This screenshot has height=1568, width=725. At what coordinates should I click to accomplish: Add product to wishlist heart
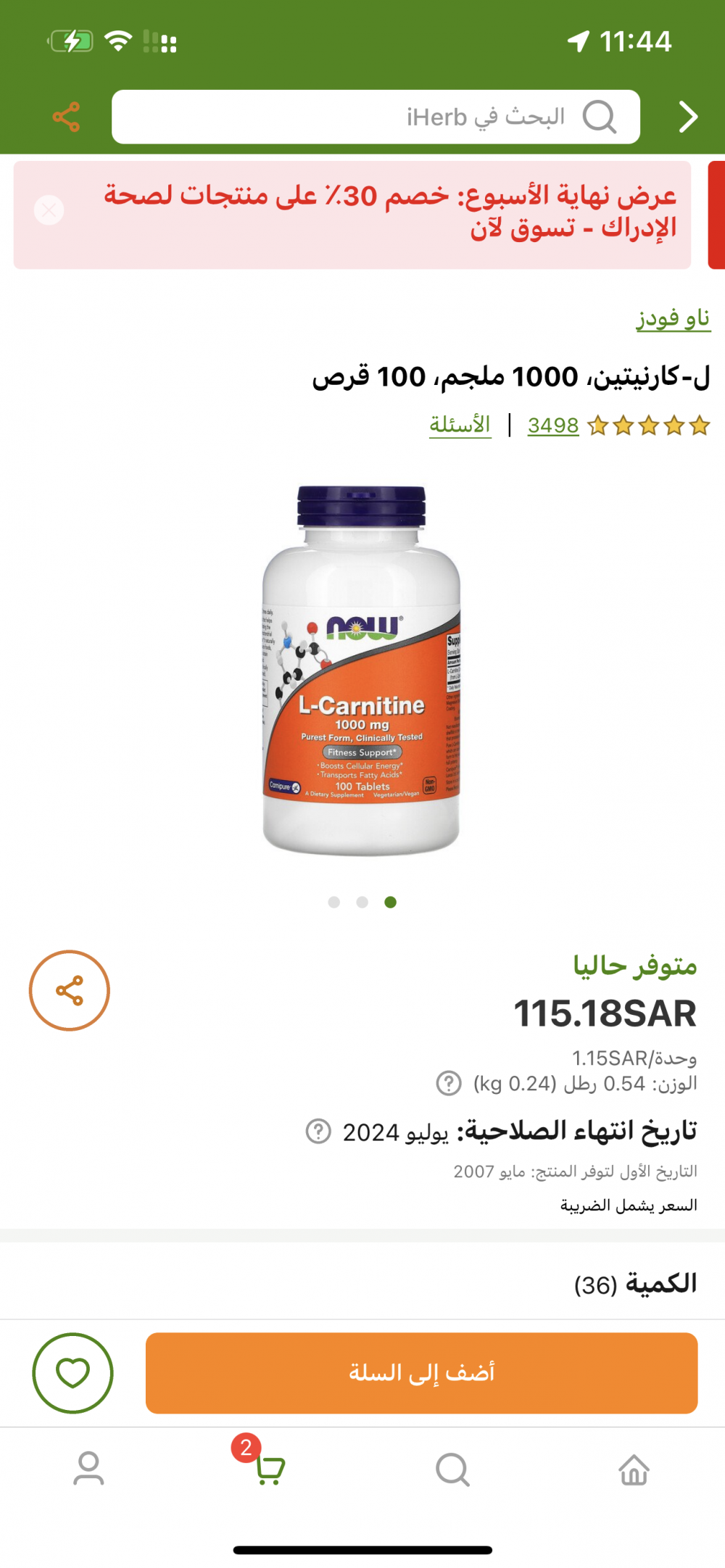72,1373
